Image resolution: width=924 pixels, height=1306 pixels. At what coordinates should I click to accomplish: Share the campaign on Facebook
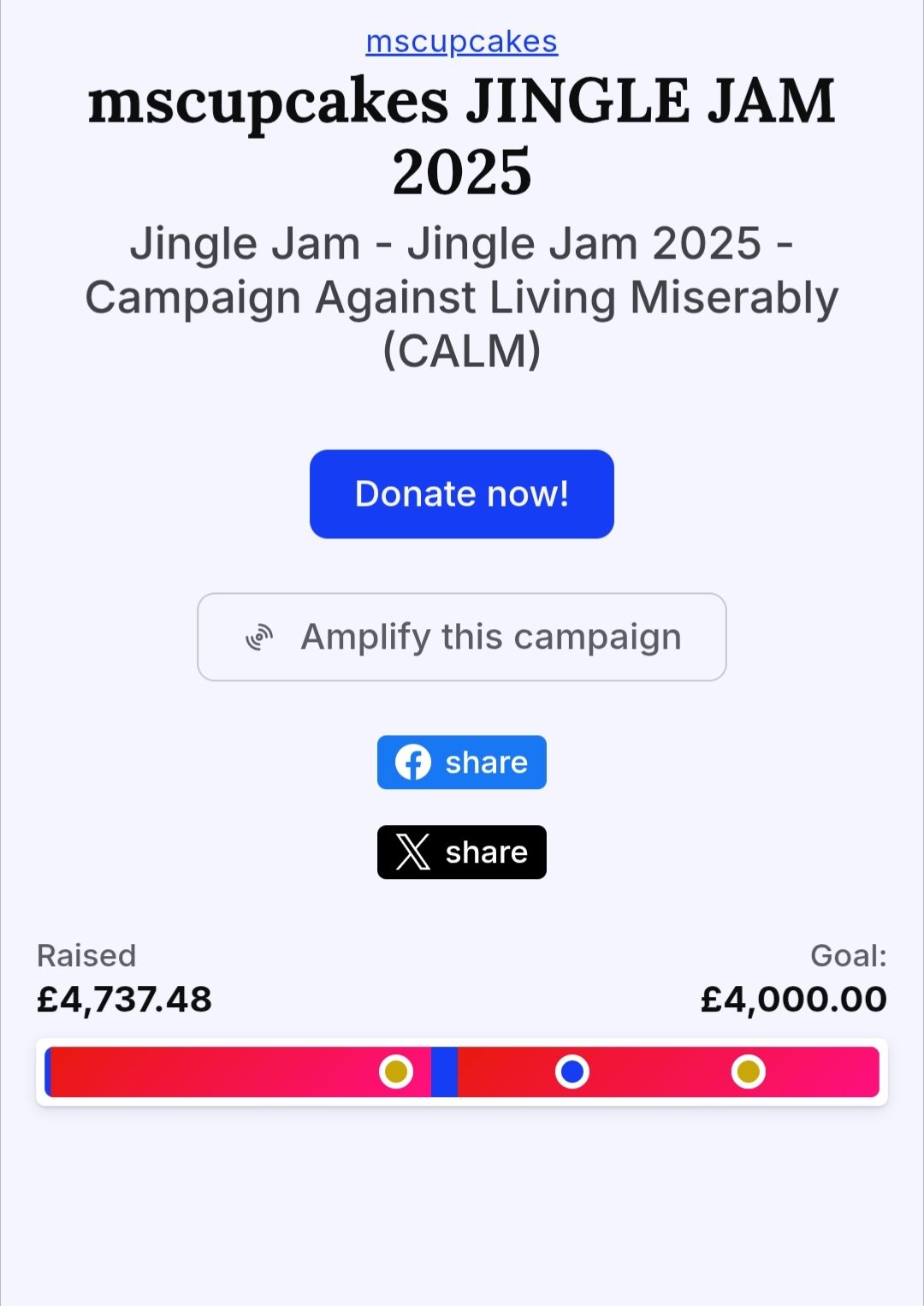pos(462,762)
